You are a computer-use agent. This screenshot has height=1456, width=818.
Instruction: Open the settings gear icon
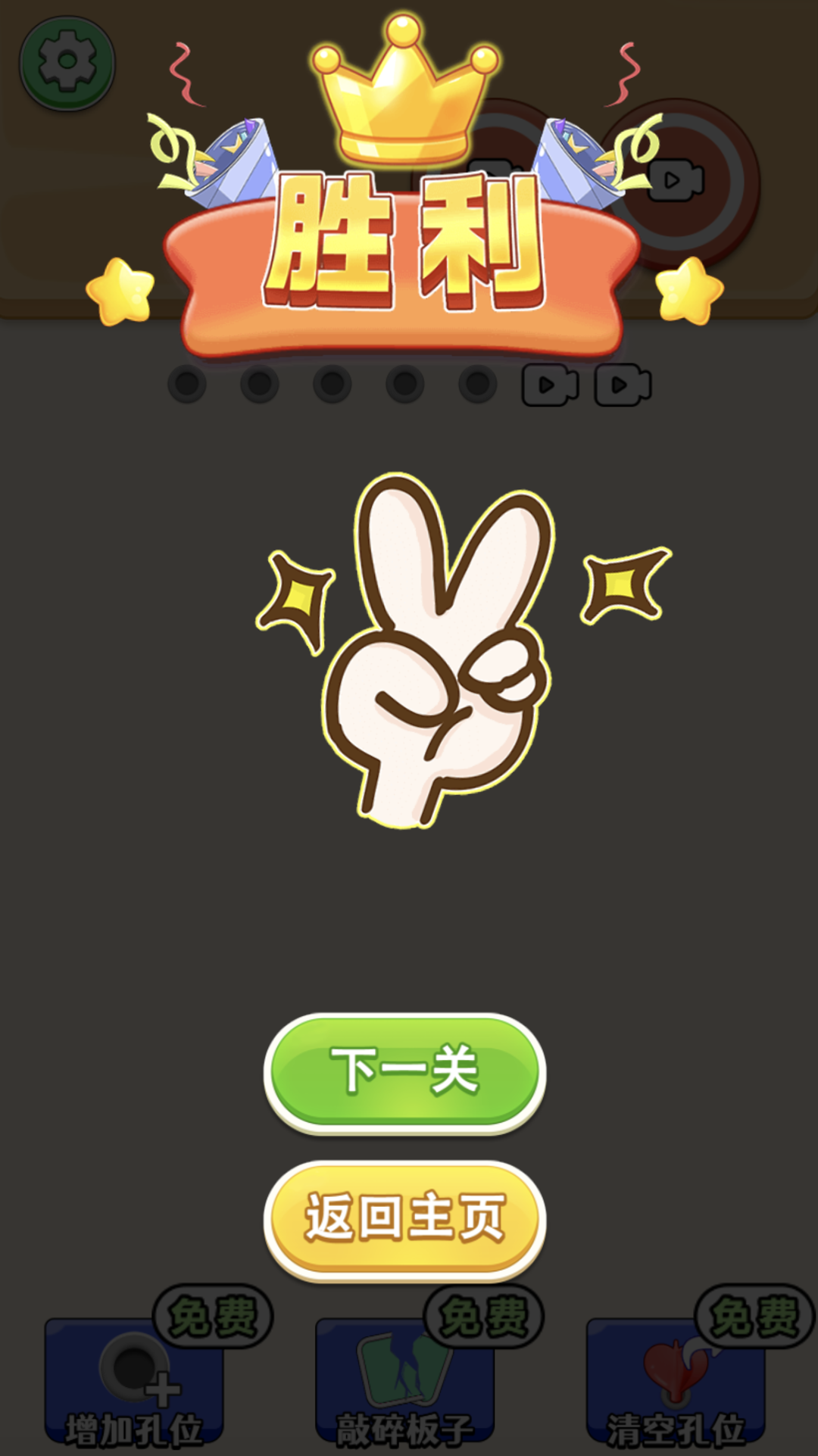[x=67, y=63]
